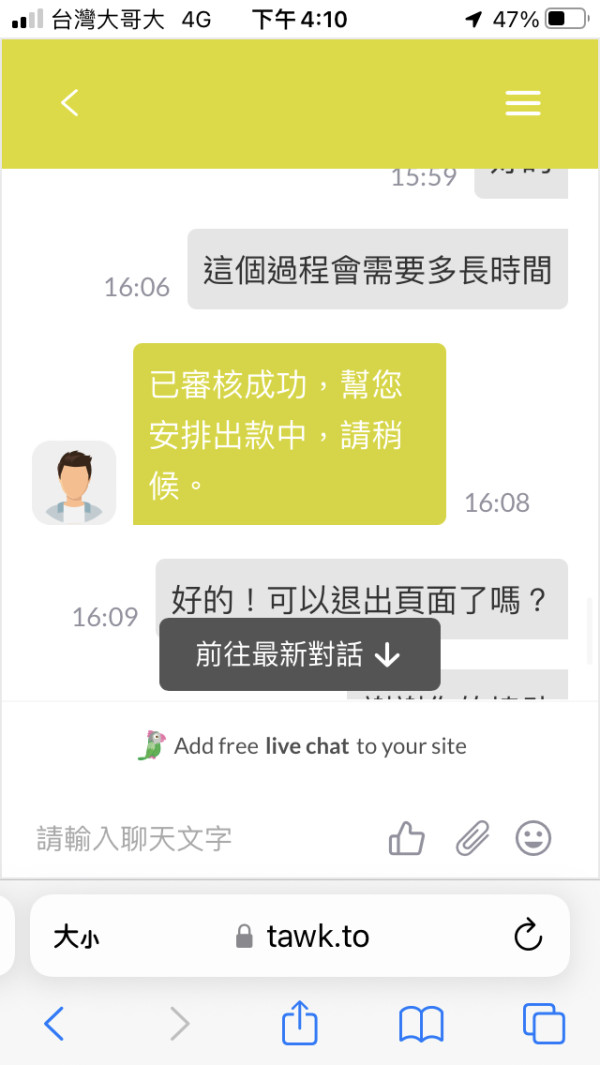Attach a file with the paperclip

[472, 838]
